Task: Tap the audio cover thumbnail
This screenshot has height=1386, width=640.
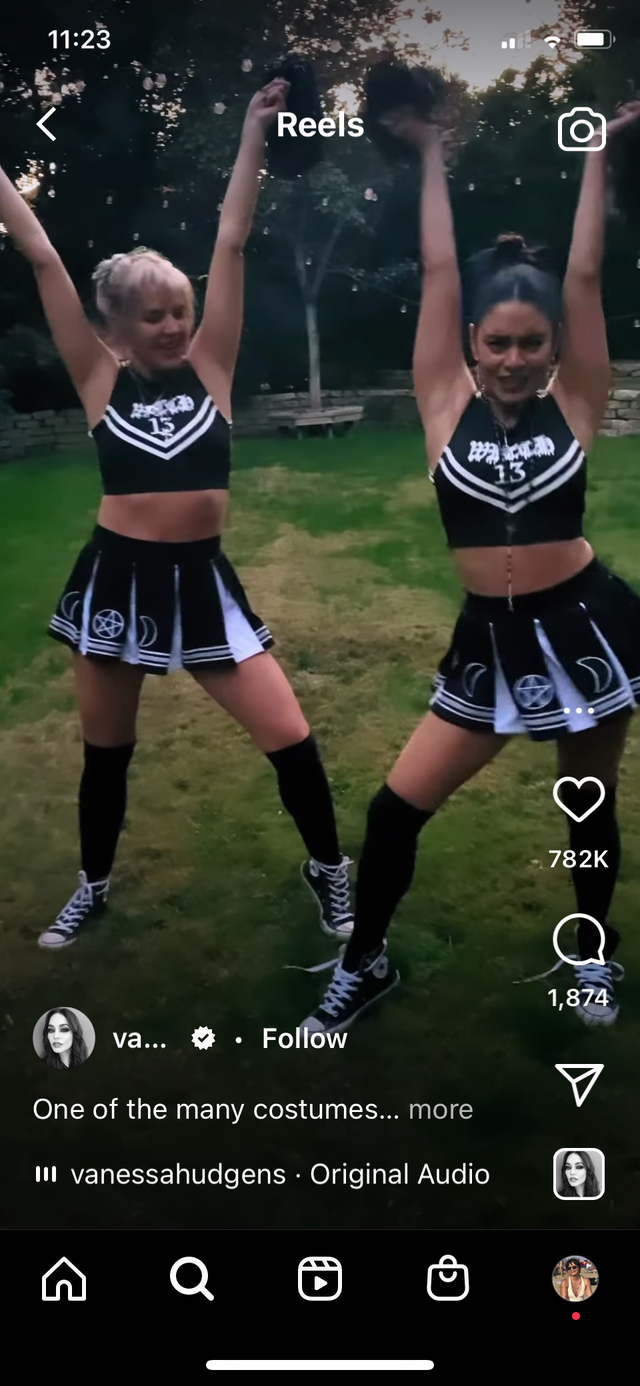Action: [x=579, y=1174]
